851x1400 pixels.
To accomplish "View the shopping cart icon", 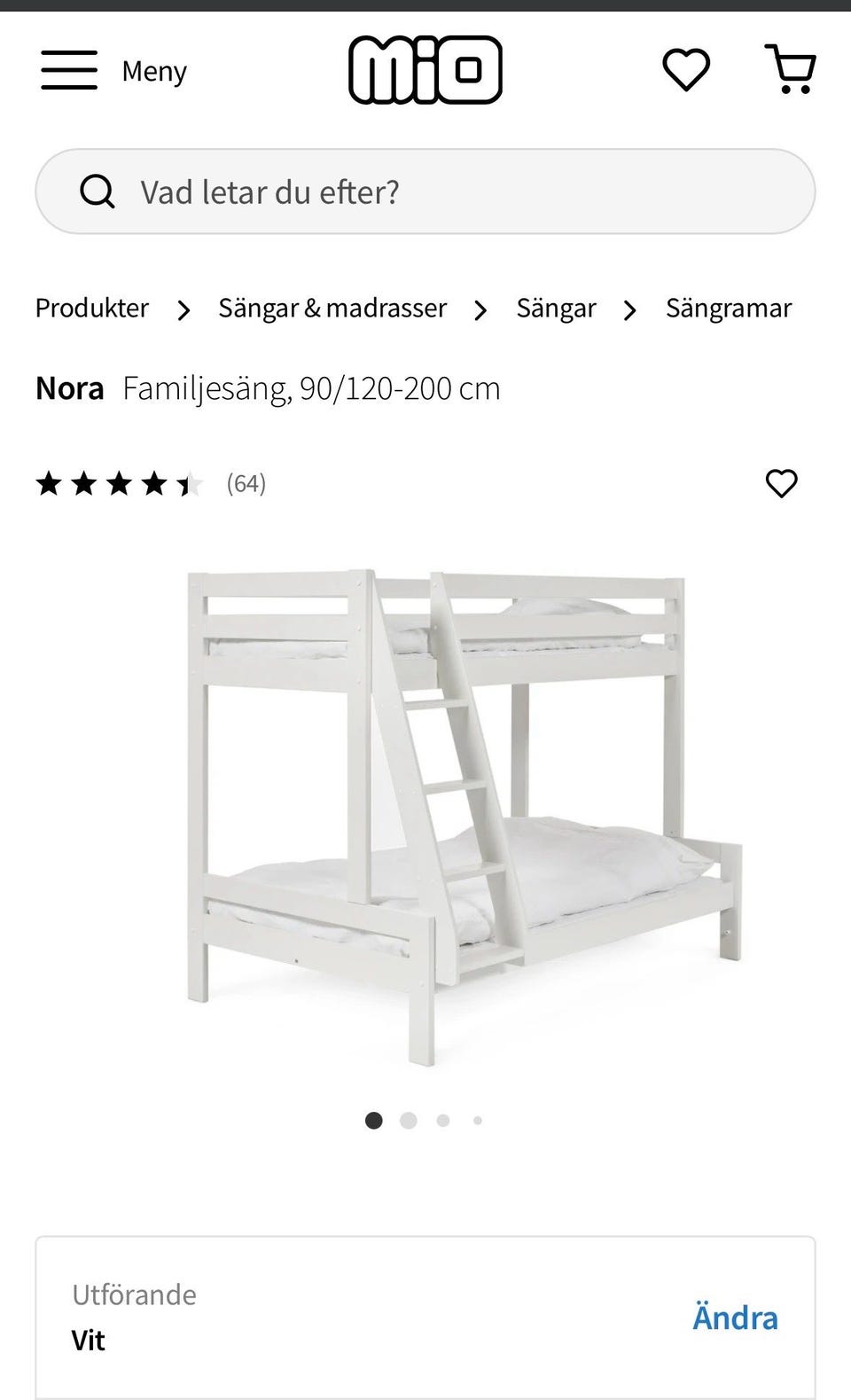I will (x=792, y=67).
